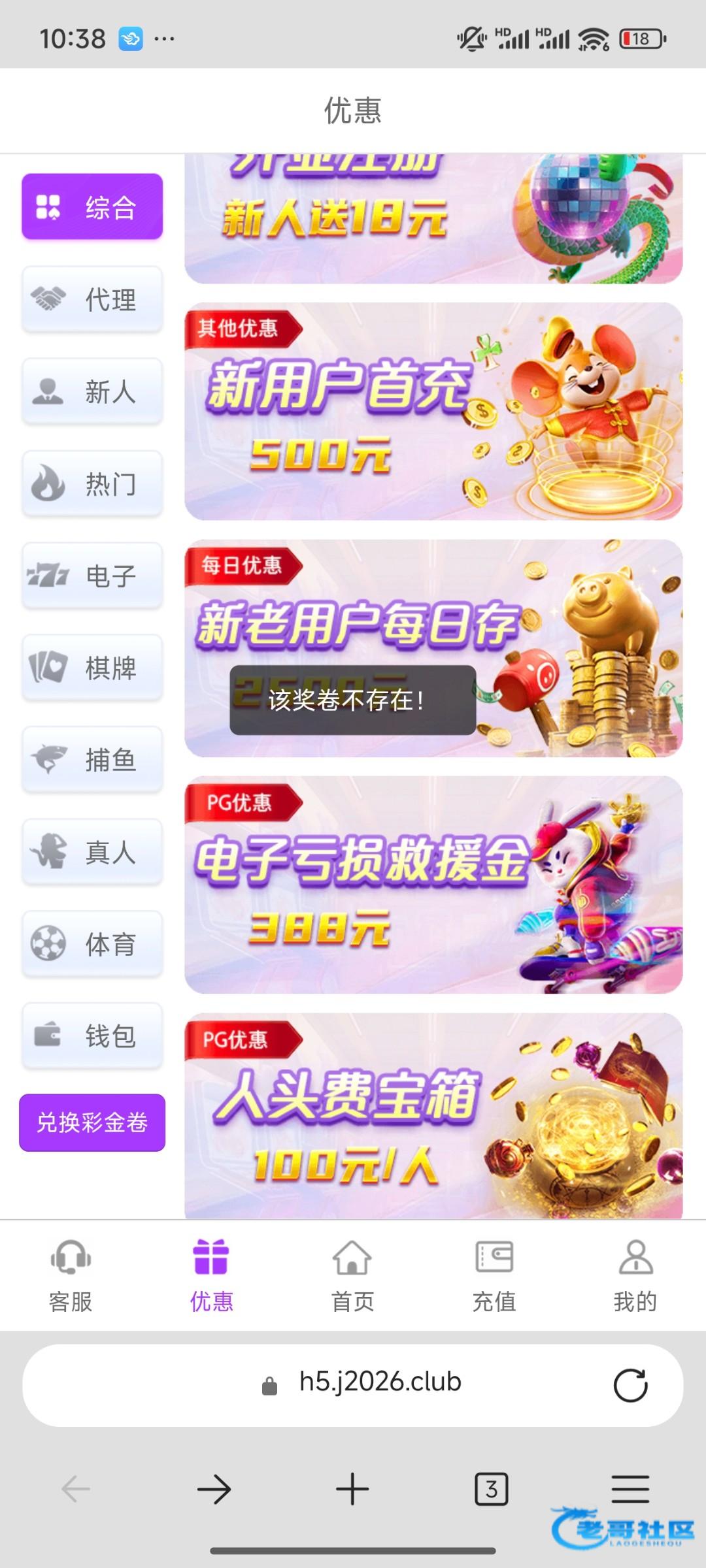706x1568 pixels.
Task: Open the 捕鱼 category
Action: (92, 760)
